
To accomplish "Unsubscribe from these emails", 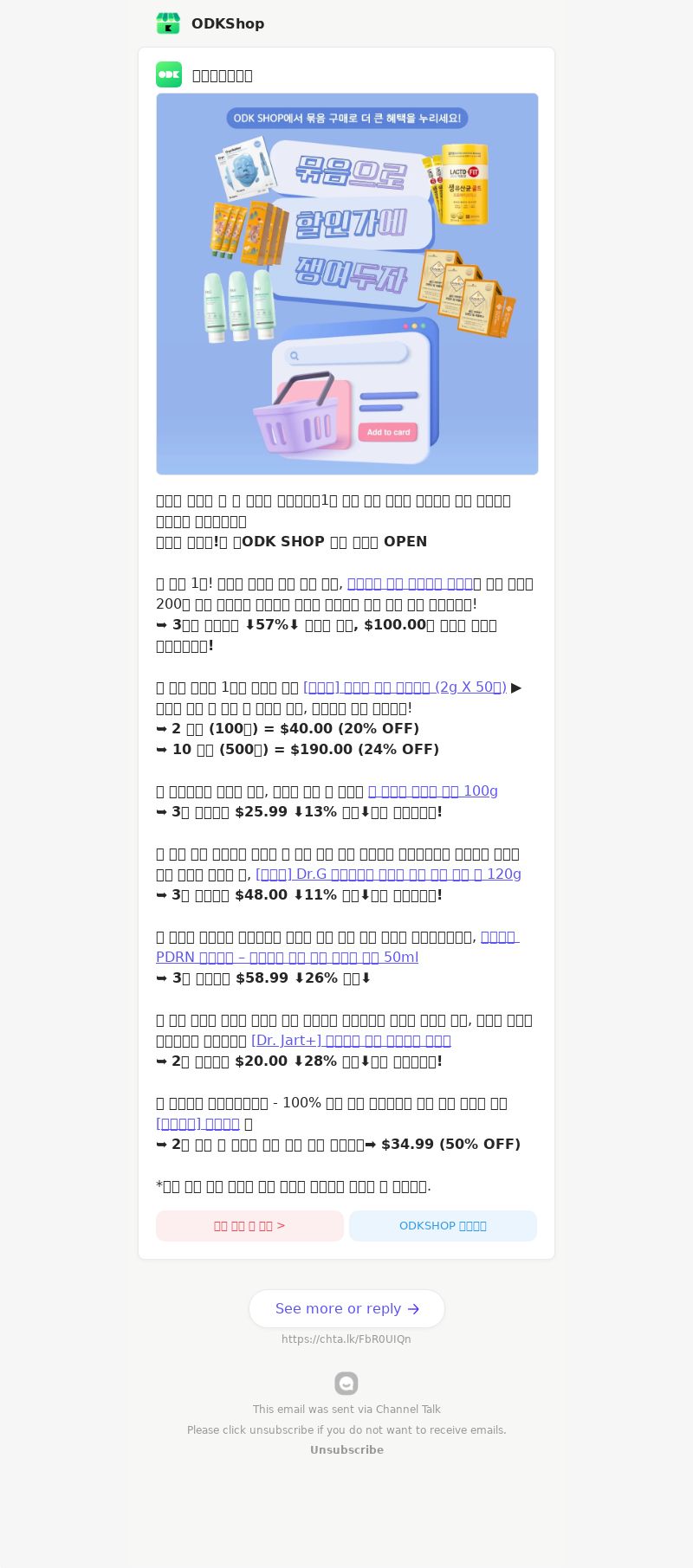I will point(346,1450).
